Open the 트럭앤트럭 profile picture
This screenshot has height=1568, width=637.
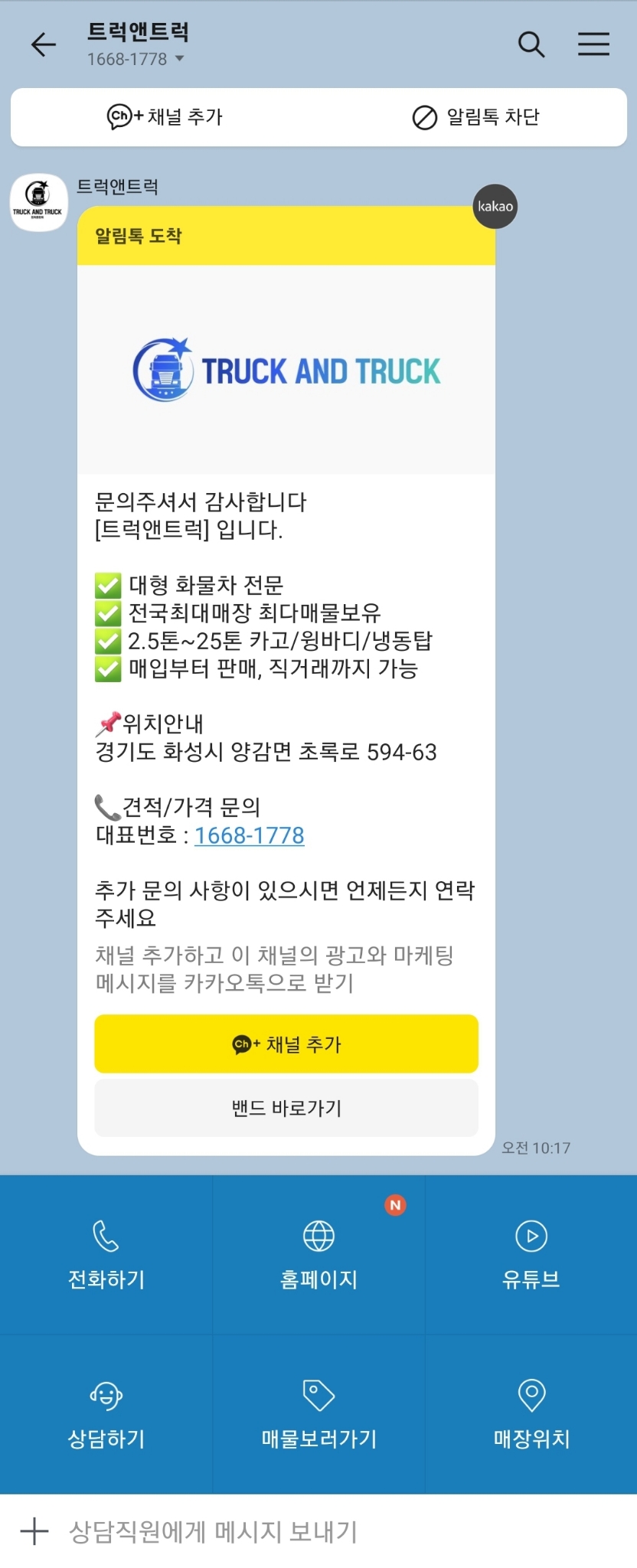39,203
